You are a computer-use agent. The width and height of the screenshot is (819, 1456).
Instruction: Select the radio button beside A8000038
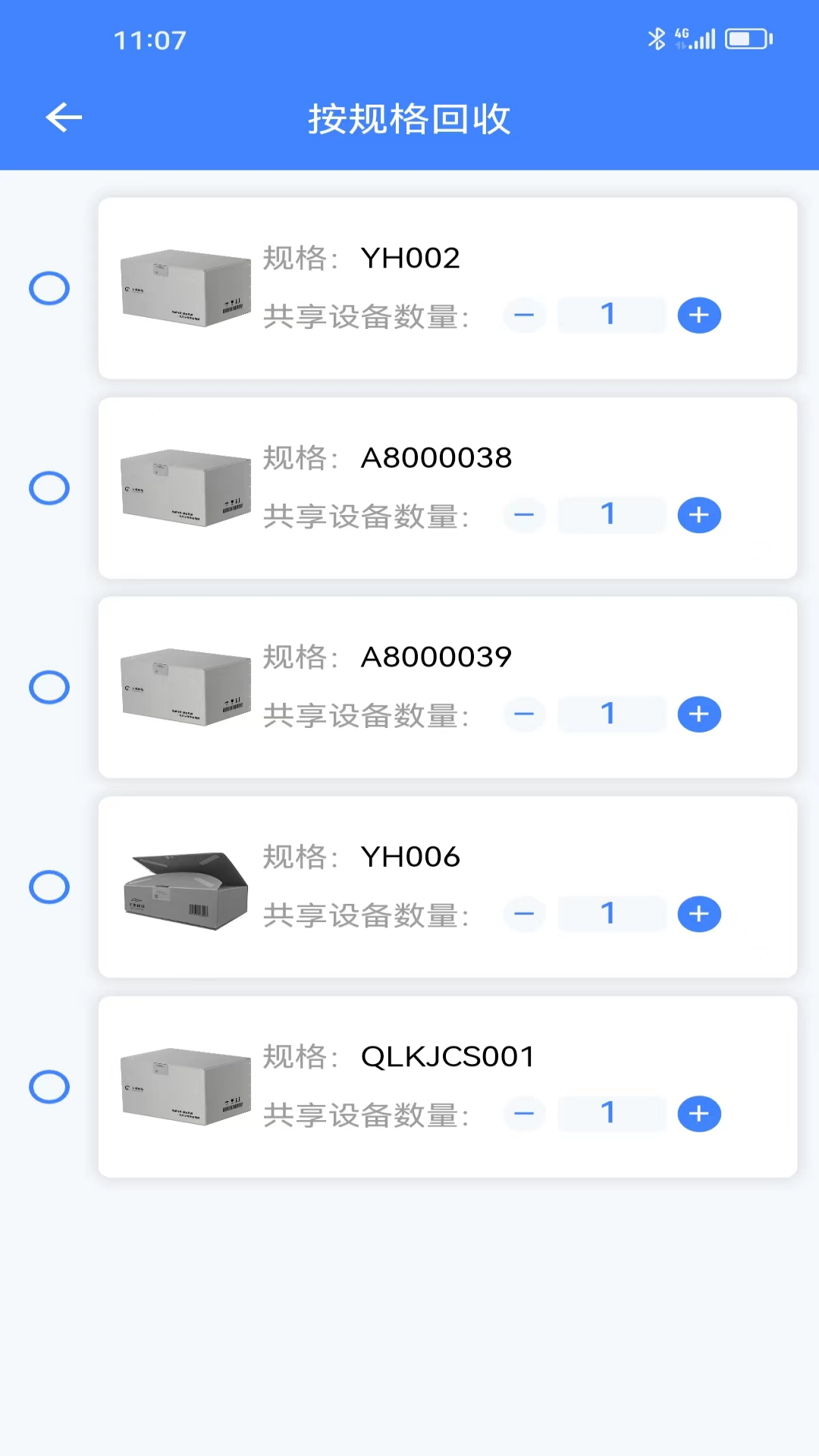[49, 488]
